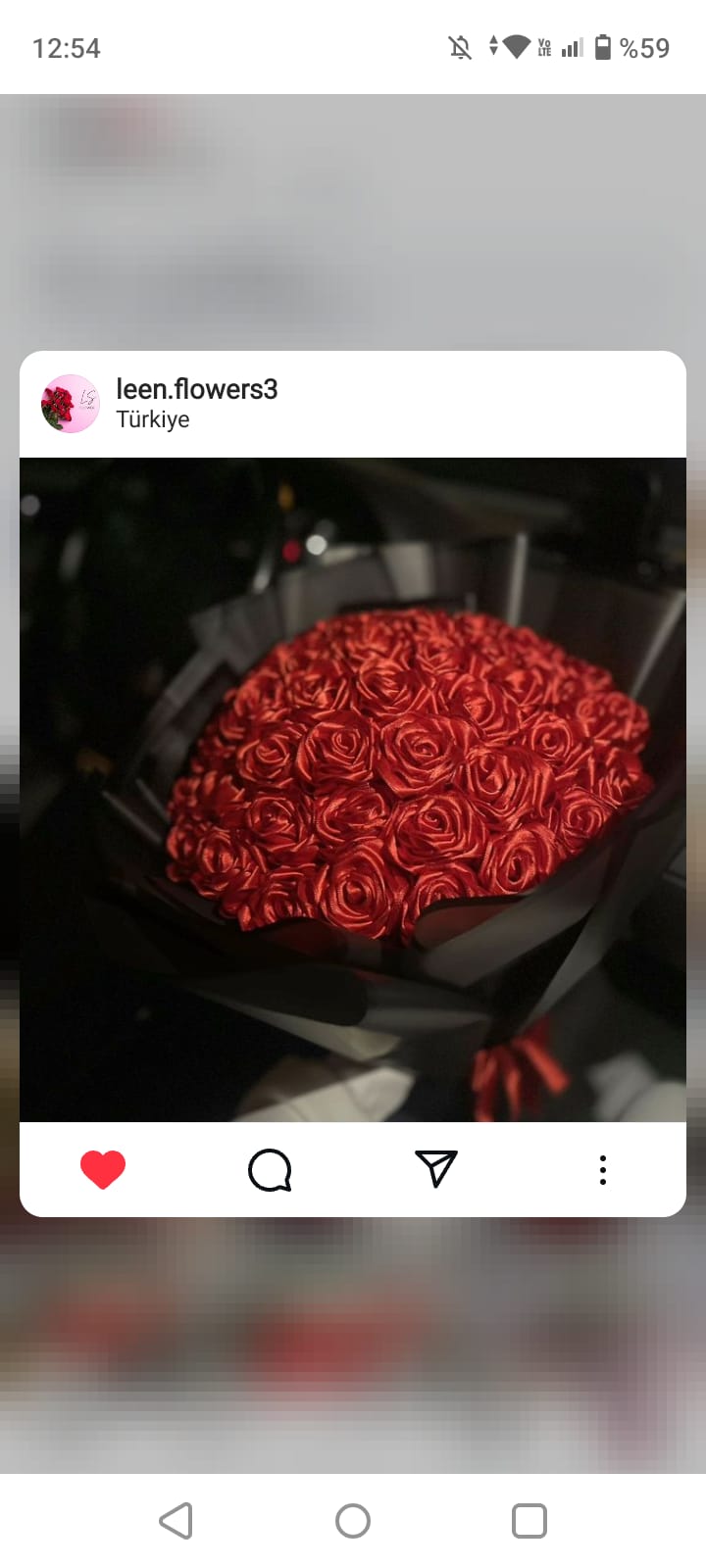Go back with the system back button

click(x=176, y=1521)
